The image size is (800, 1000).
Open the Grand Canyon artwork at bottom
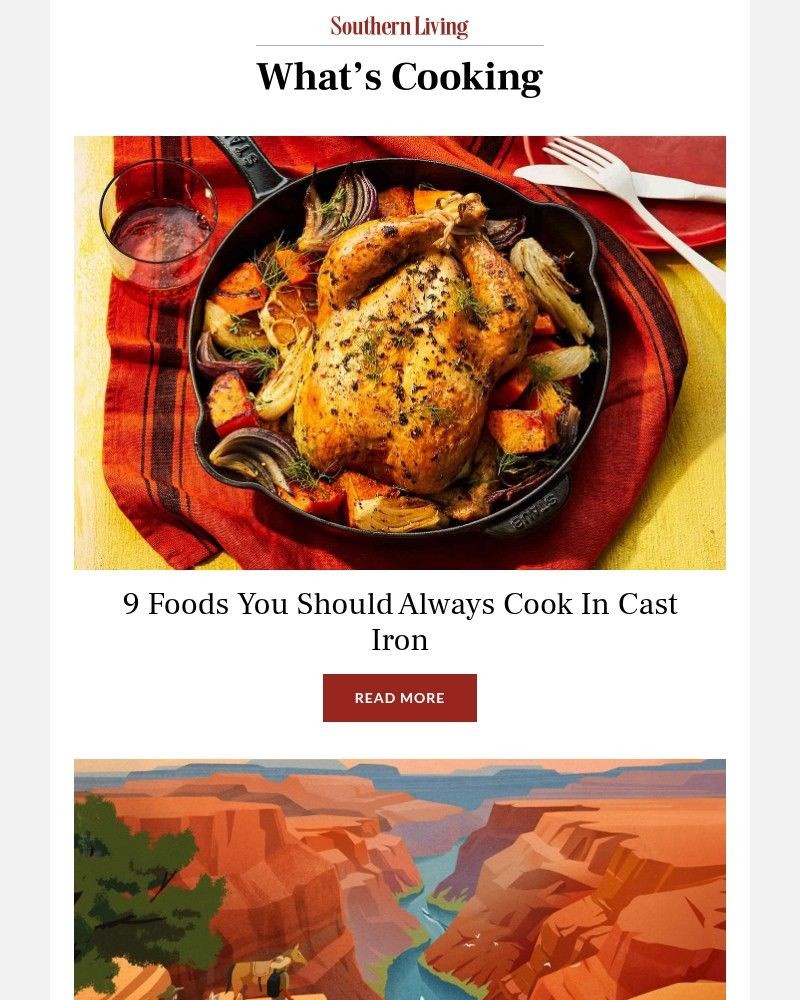tap(399, 880)
